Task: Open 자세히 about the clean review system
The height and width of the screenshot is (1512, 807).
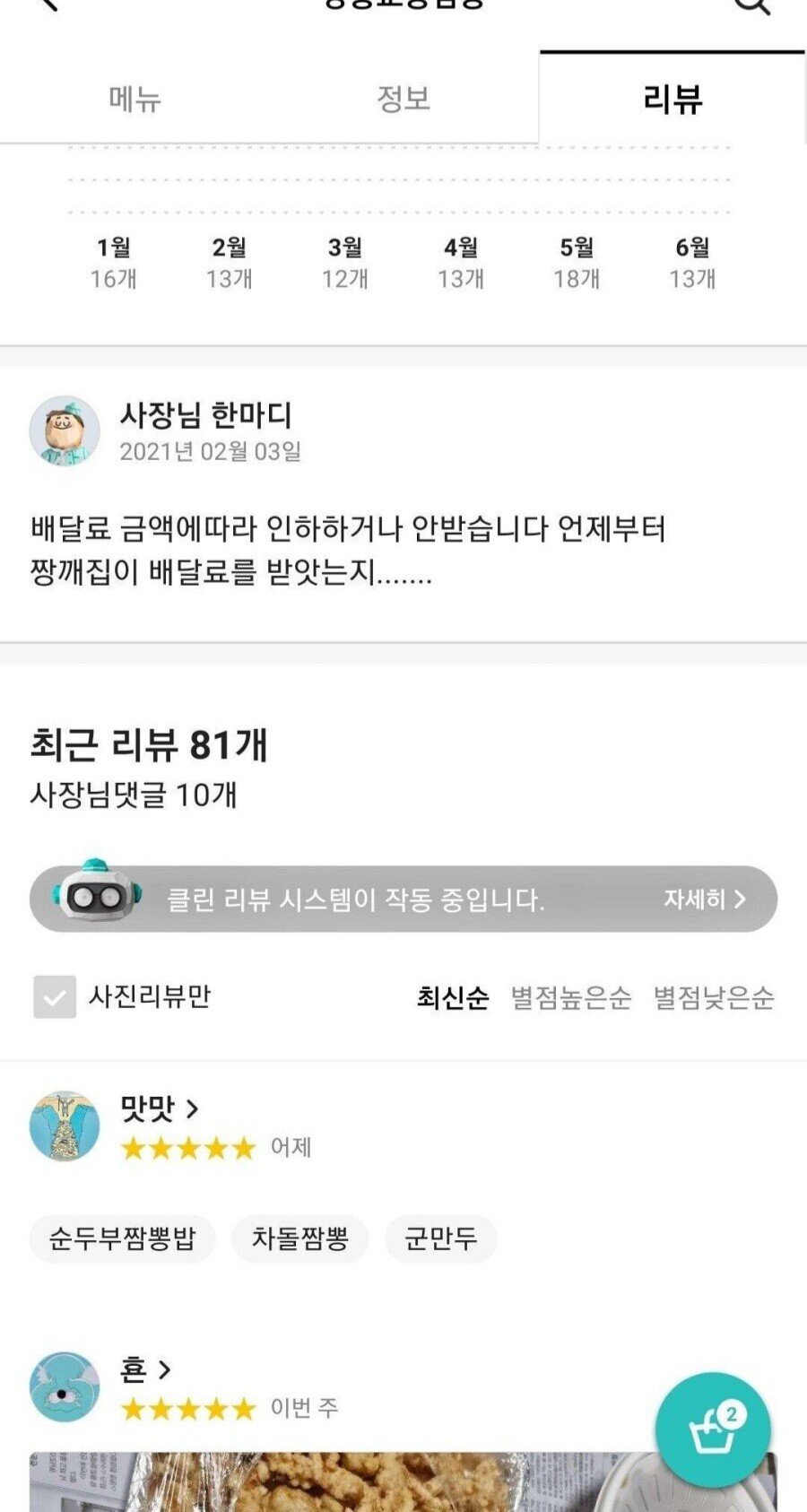Action: (704, 899)
